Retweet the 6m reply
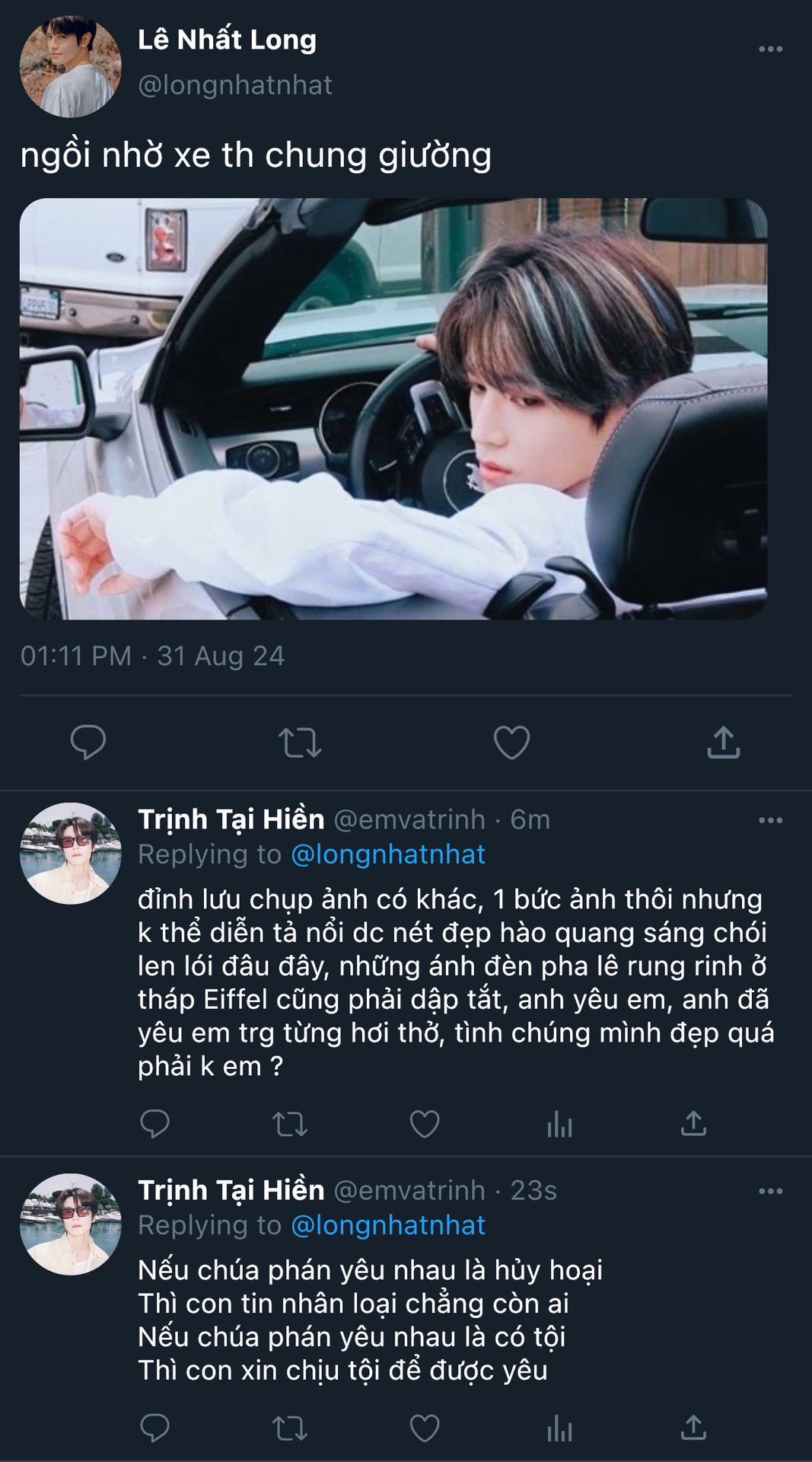This screenshot has height=1462, width=812. coord(290,1124)
